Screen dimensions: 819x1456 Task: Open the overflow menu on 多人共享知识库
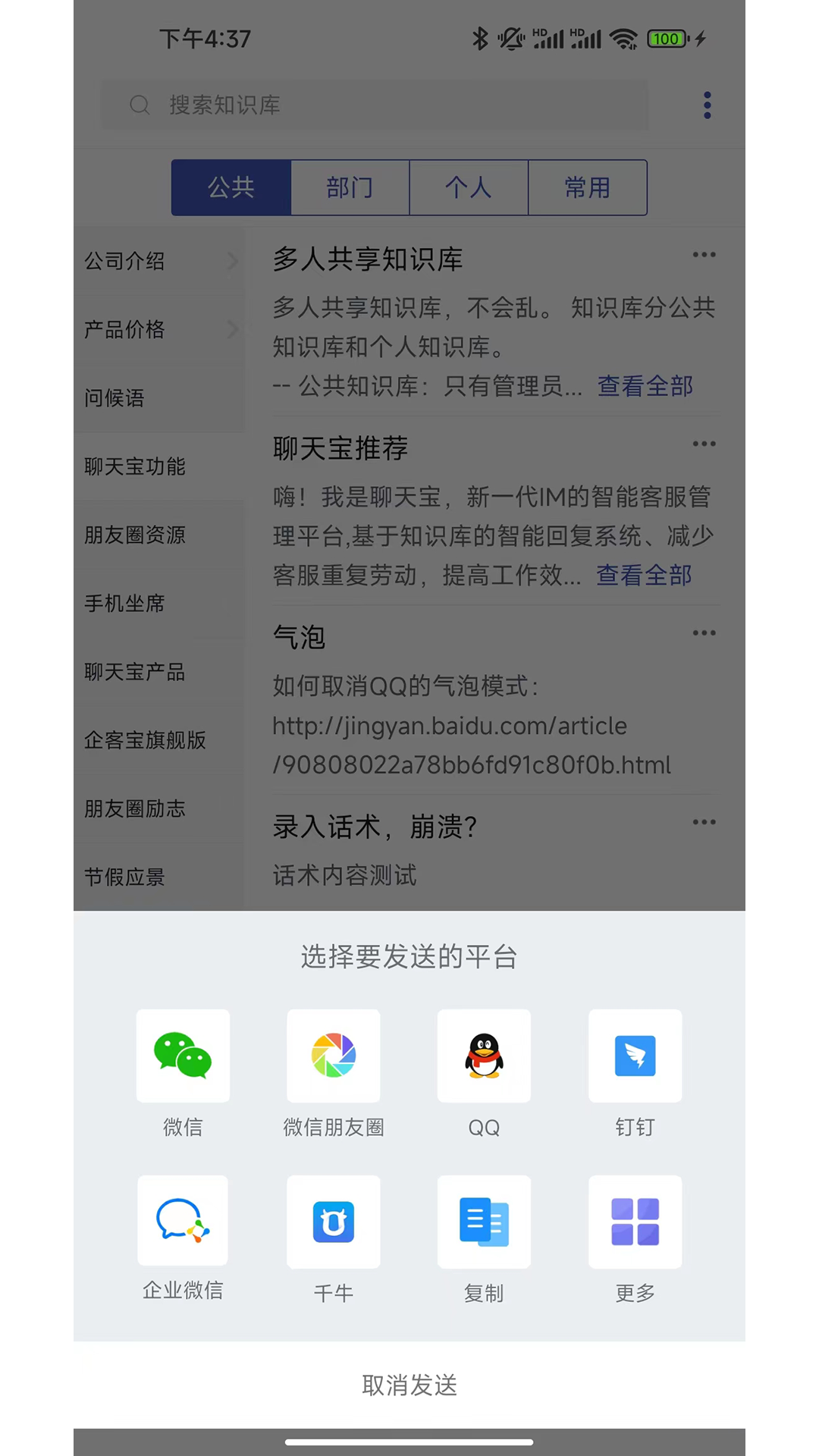704,255
